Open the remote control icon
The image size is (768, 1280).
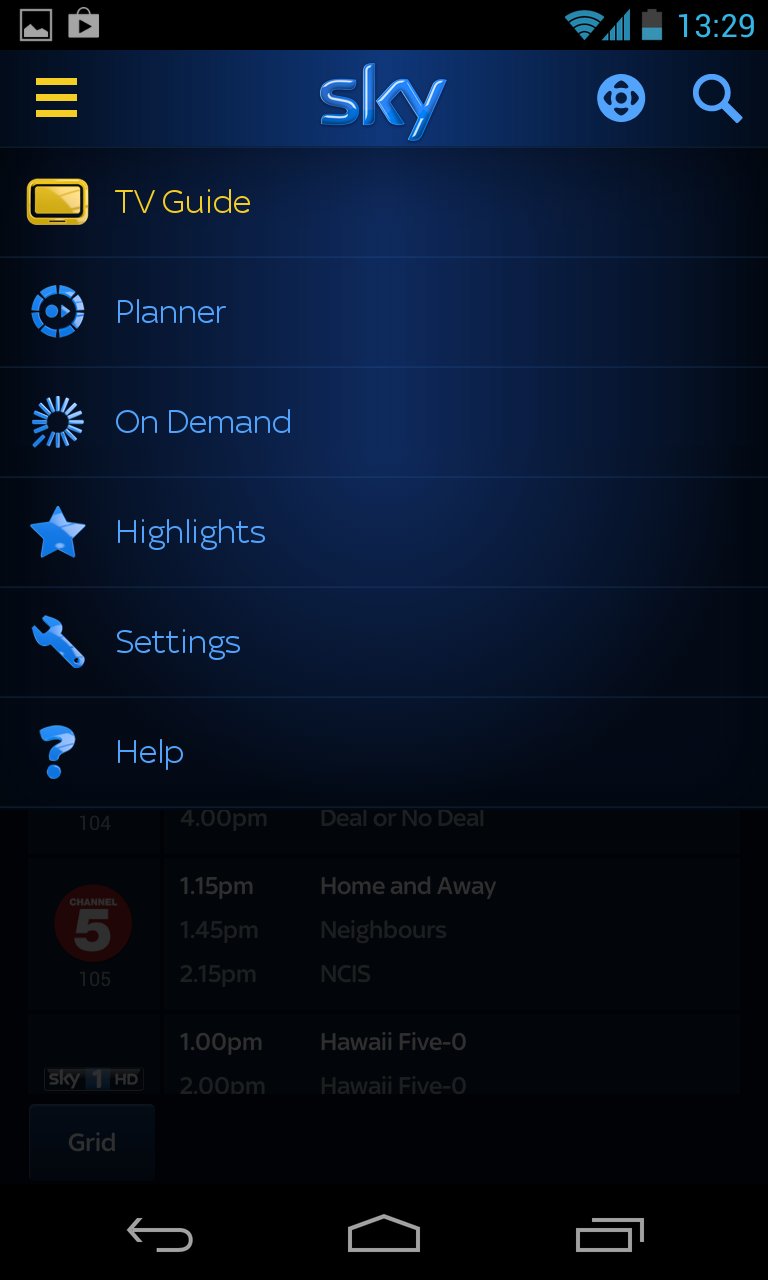(621, 99)
